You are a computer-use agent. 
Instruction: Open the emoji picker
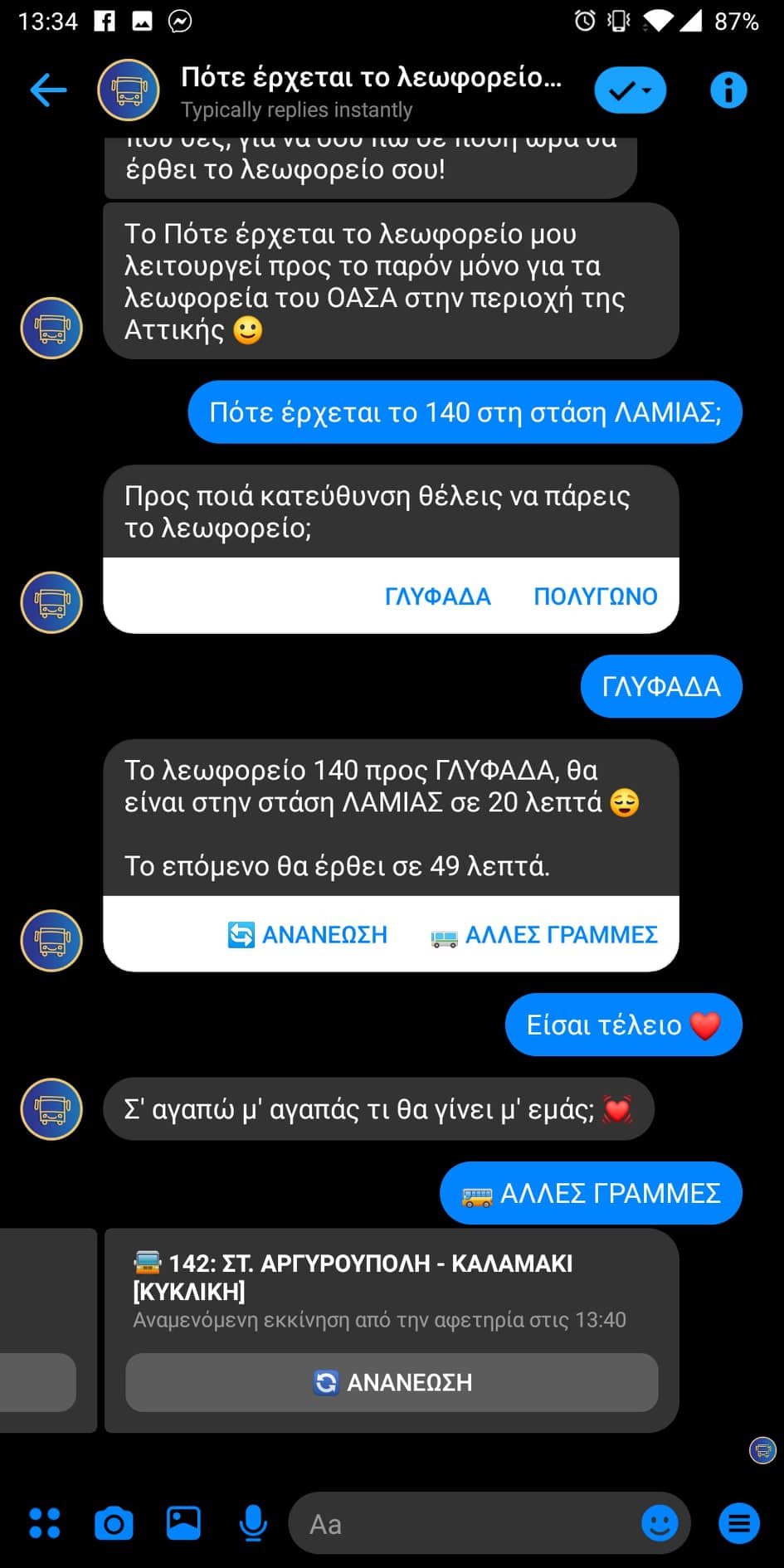660,1523
